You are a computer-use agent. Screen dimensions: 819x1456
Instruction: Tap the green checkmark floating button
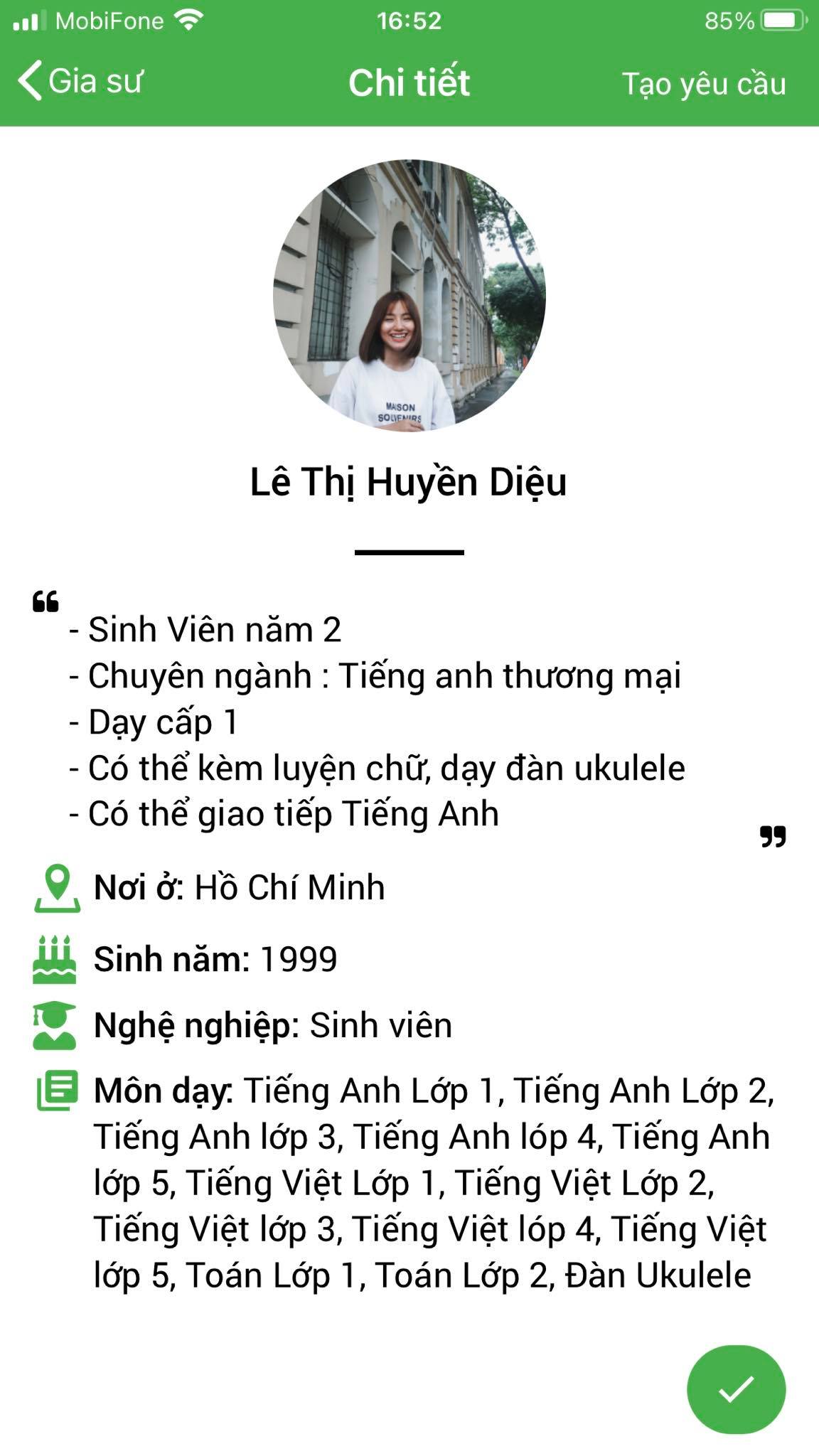click(736, 1389)
